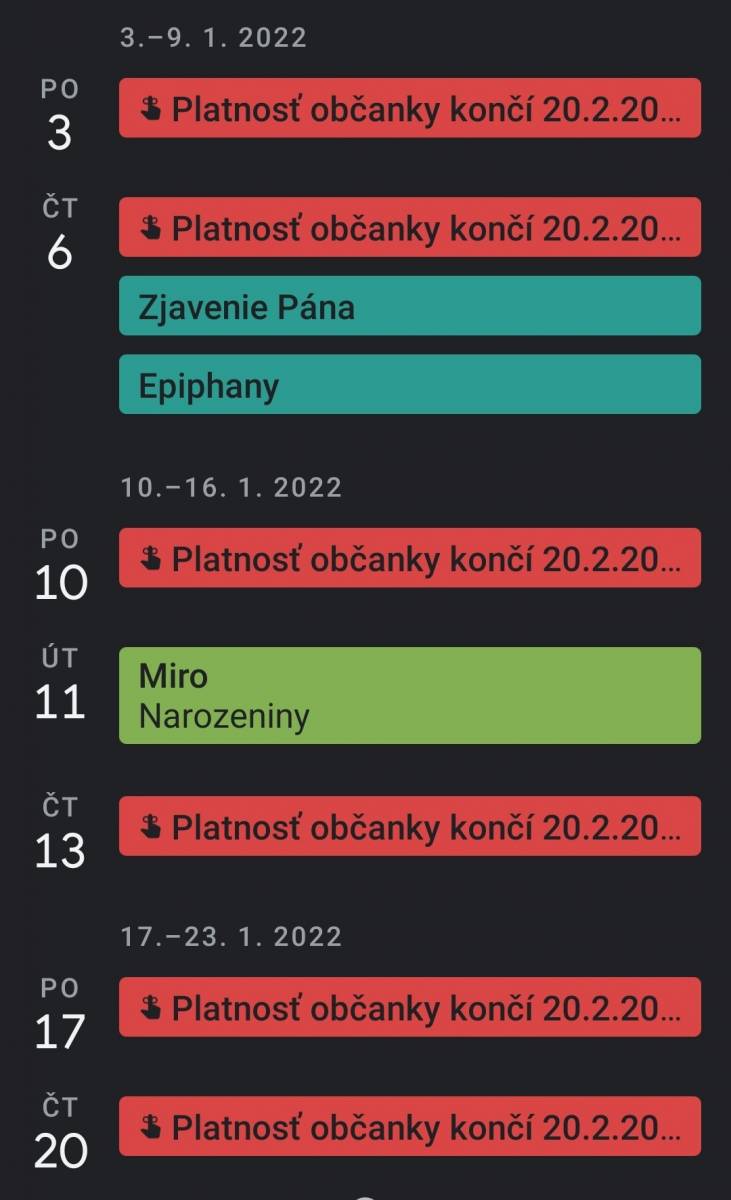Open Miro Narozeniny birthday event

[x=410, y=696]
